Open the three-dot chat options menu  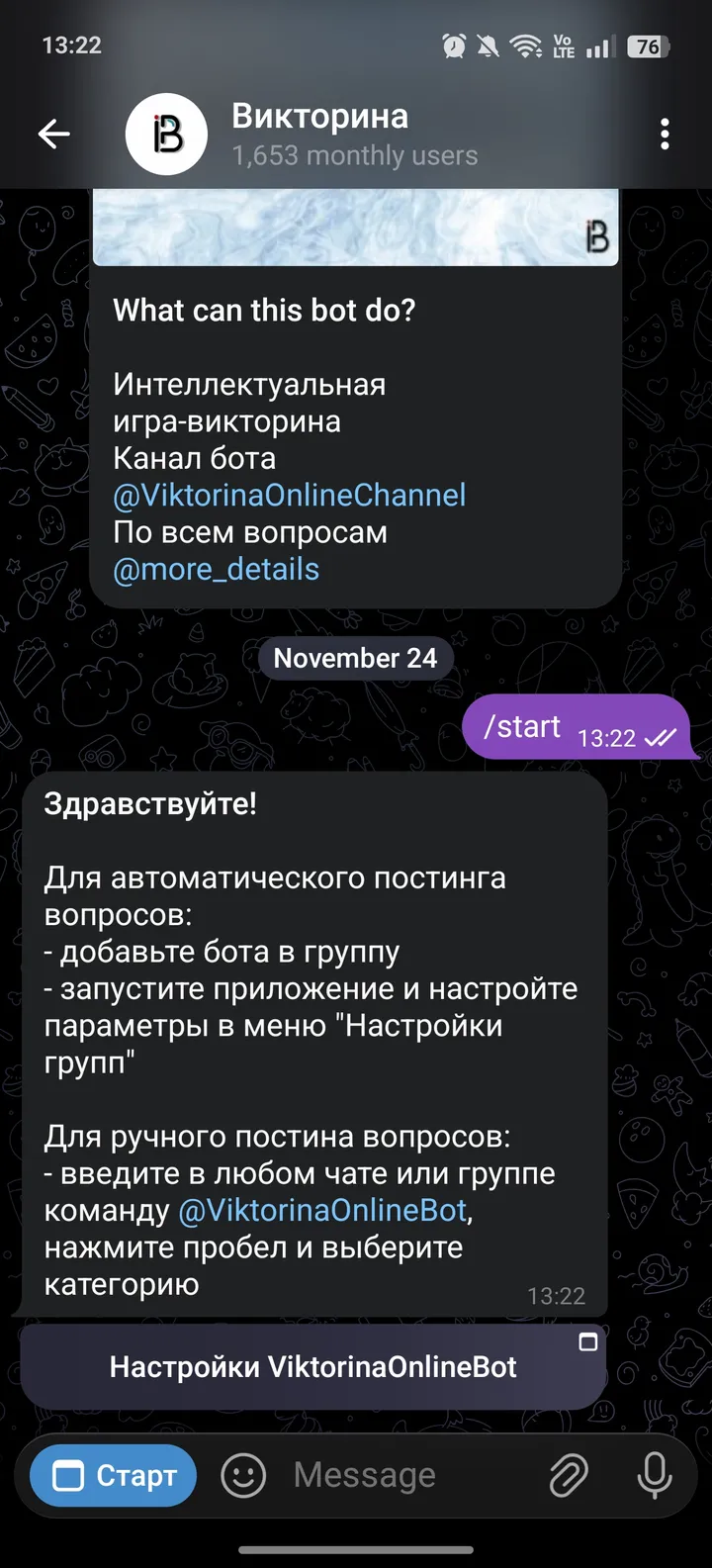pyautogui.click(x=665, y=134)
